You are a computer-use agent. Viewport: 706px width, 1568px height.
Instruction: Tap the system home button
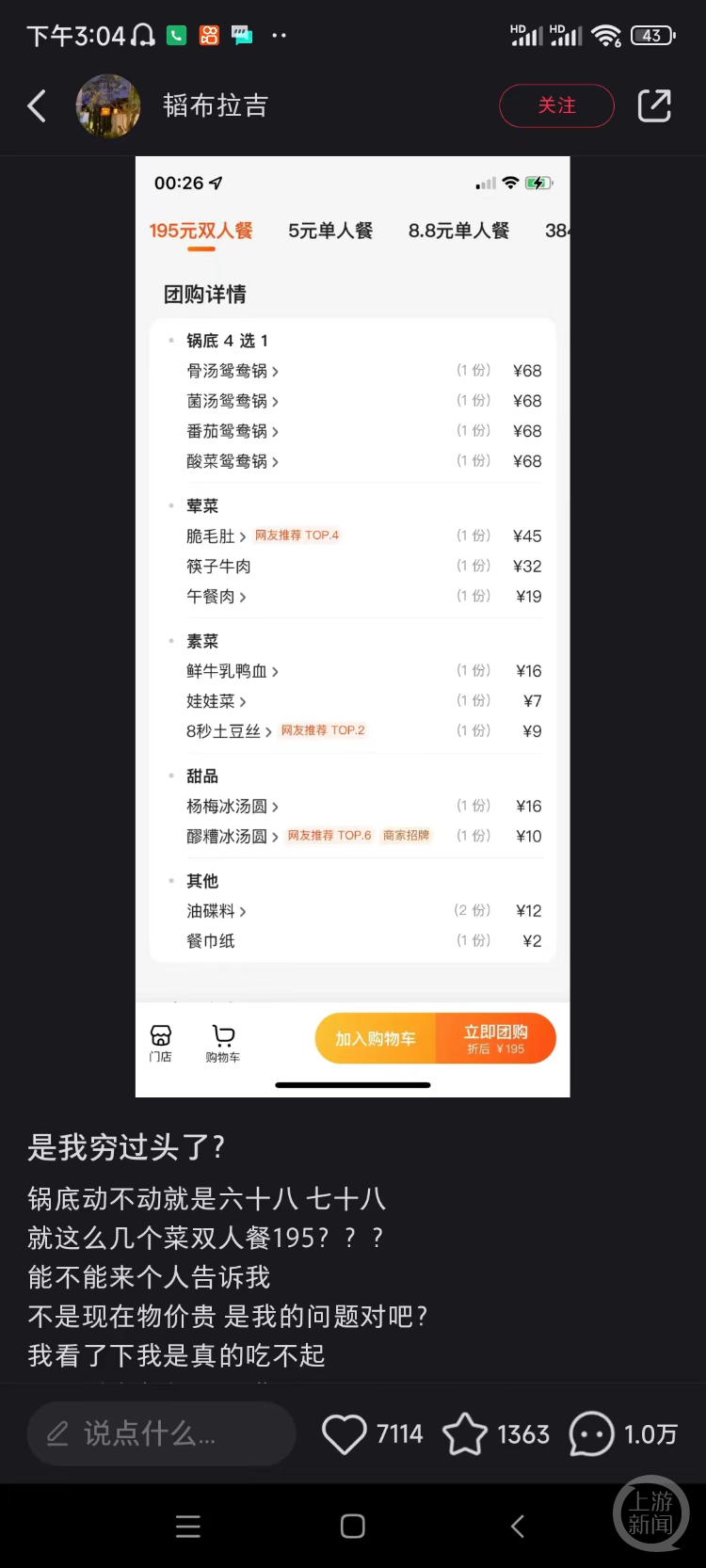(x=353, y=1527)
